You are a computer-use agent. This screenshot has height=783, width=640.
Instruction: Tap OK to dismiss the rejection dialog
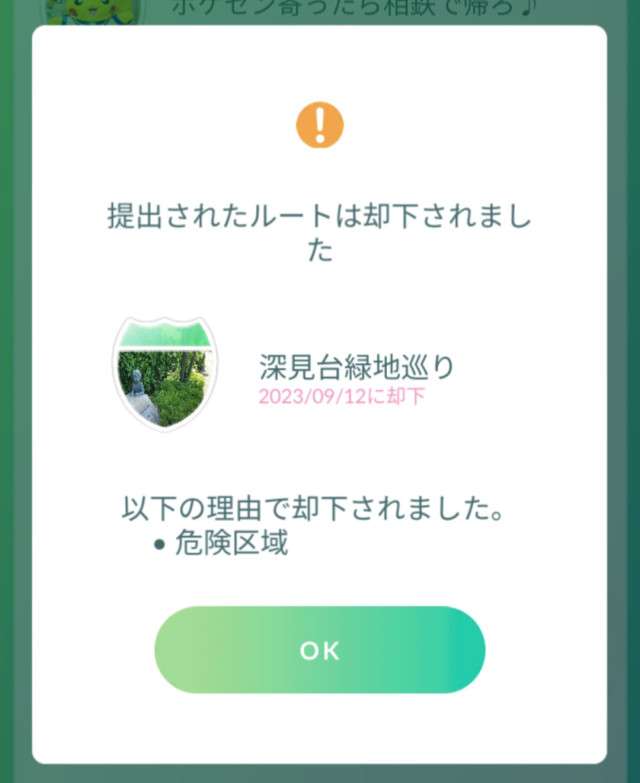pos(319,650)
